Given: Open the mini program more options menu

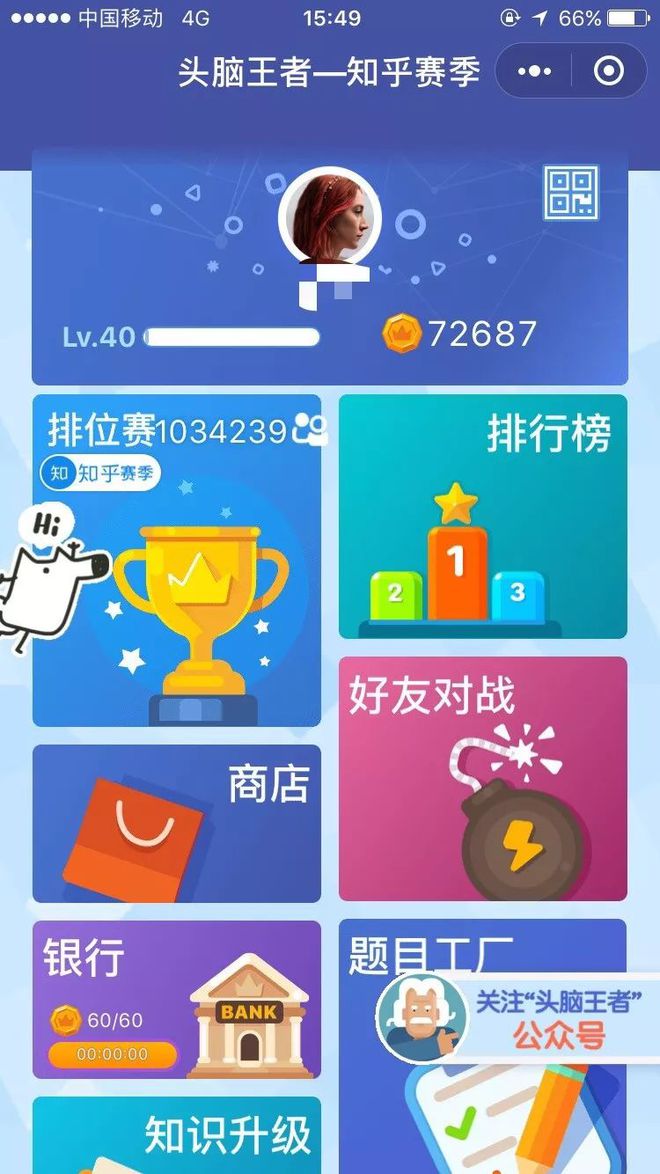Looking at the screenshot, I should click(534, 71).
